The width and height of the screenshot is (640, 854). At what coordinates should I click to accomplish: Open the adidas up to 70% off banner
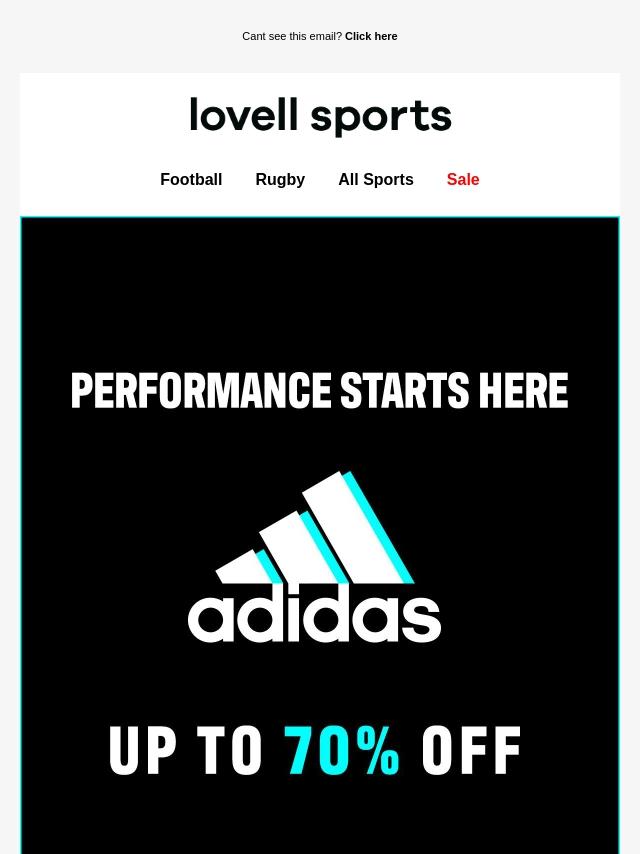tap(320, 560)
